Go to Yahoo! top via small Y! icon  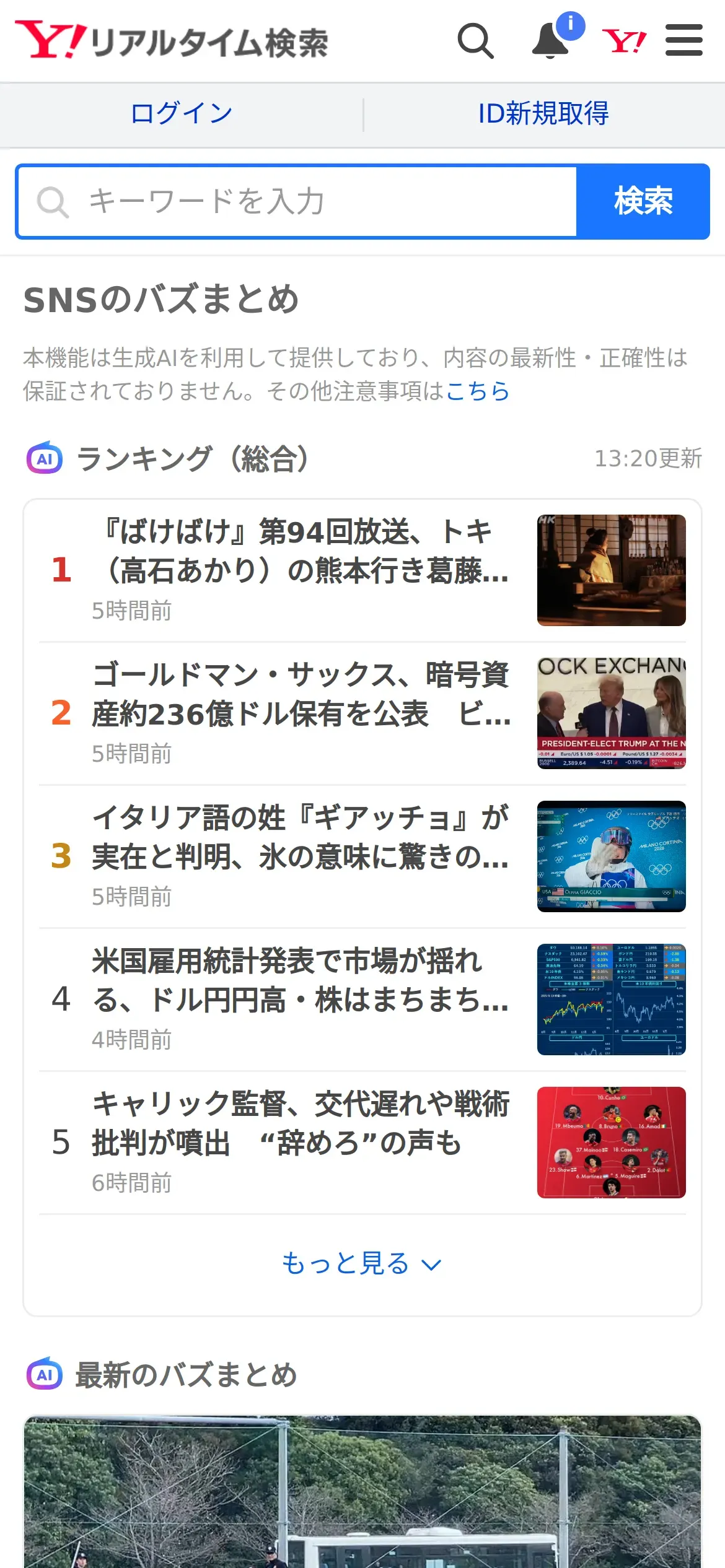tap(624, 41)
